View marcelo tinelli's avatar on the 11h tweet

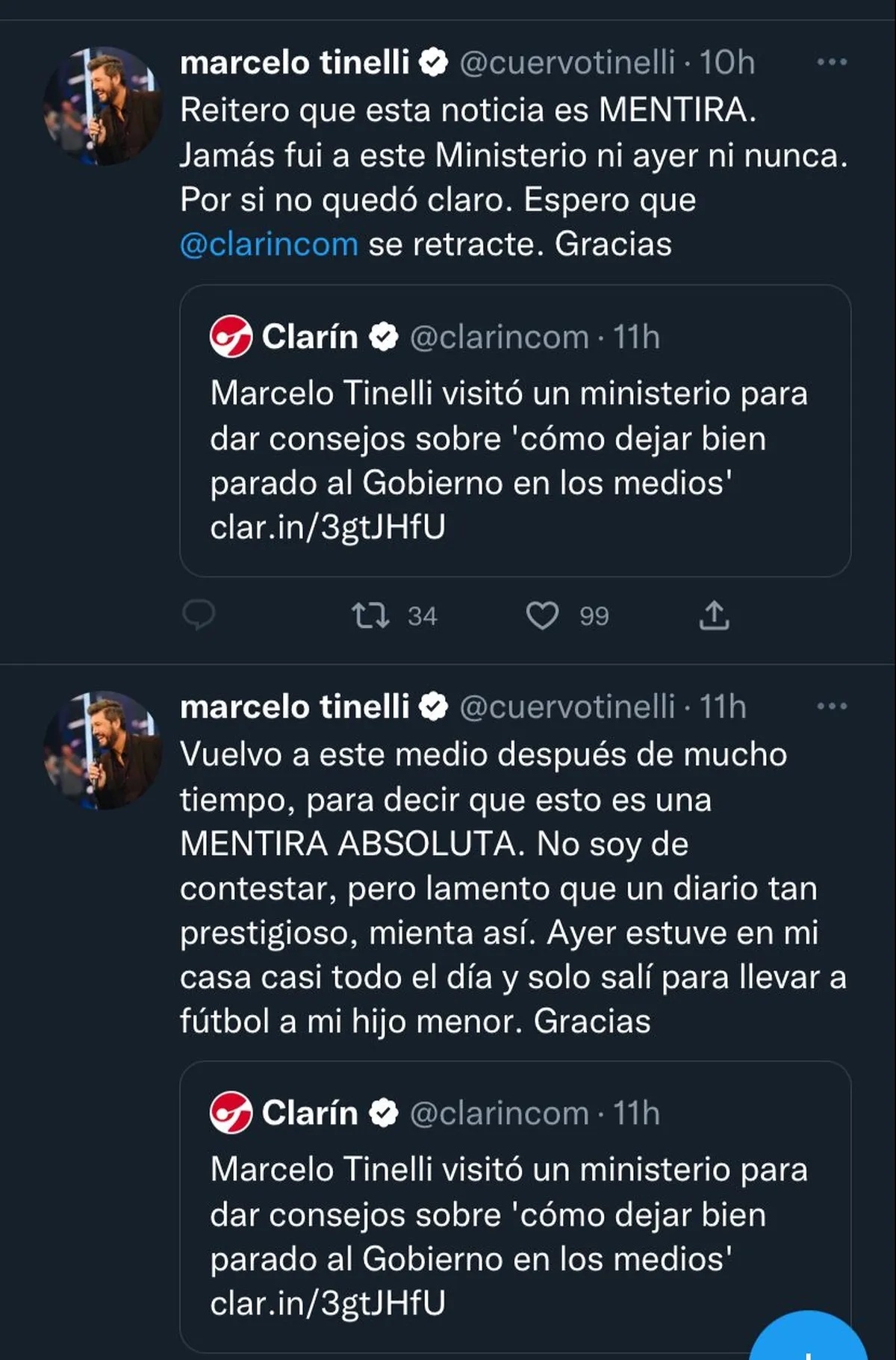103,750
